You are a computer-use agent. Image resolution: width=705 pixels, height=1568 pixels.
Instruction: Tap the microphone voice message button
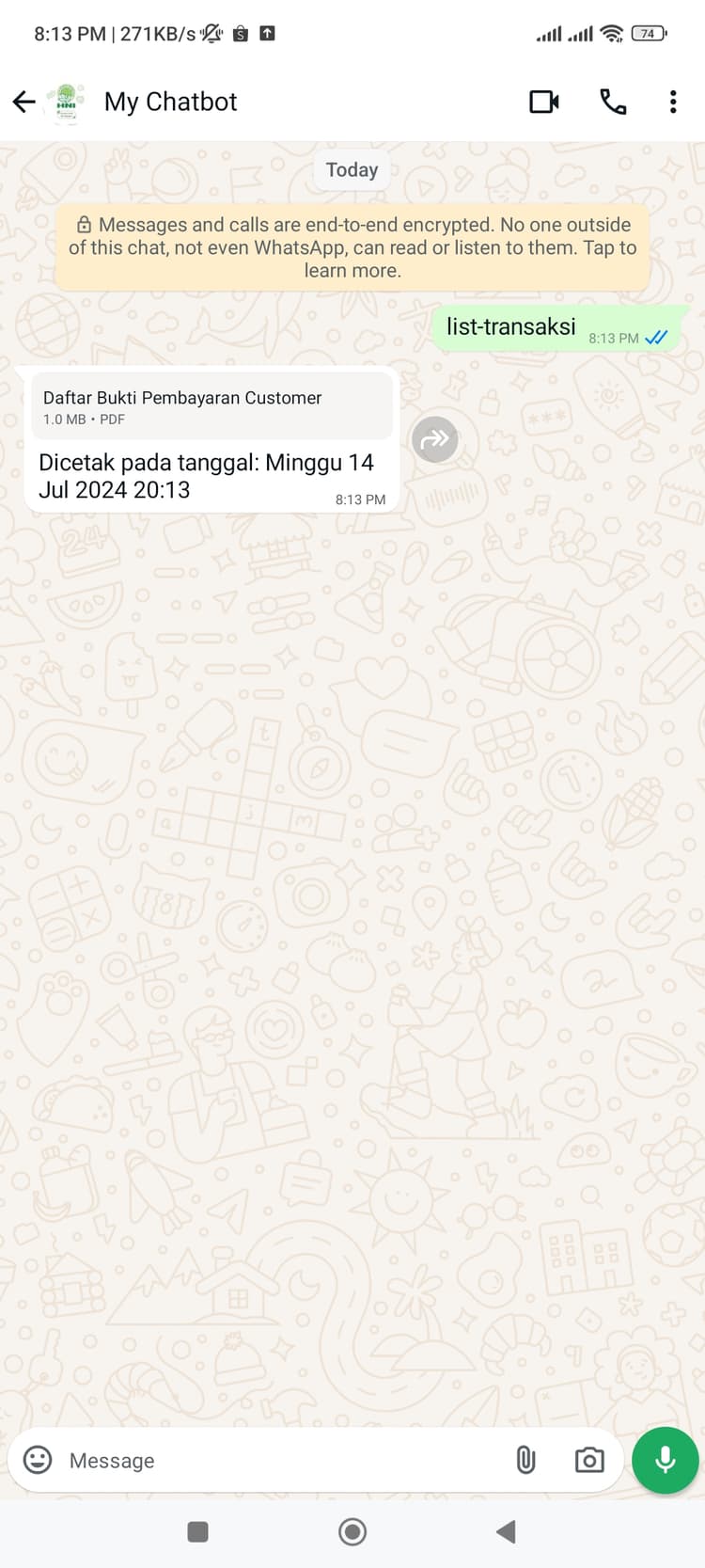coord(665,1460)
